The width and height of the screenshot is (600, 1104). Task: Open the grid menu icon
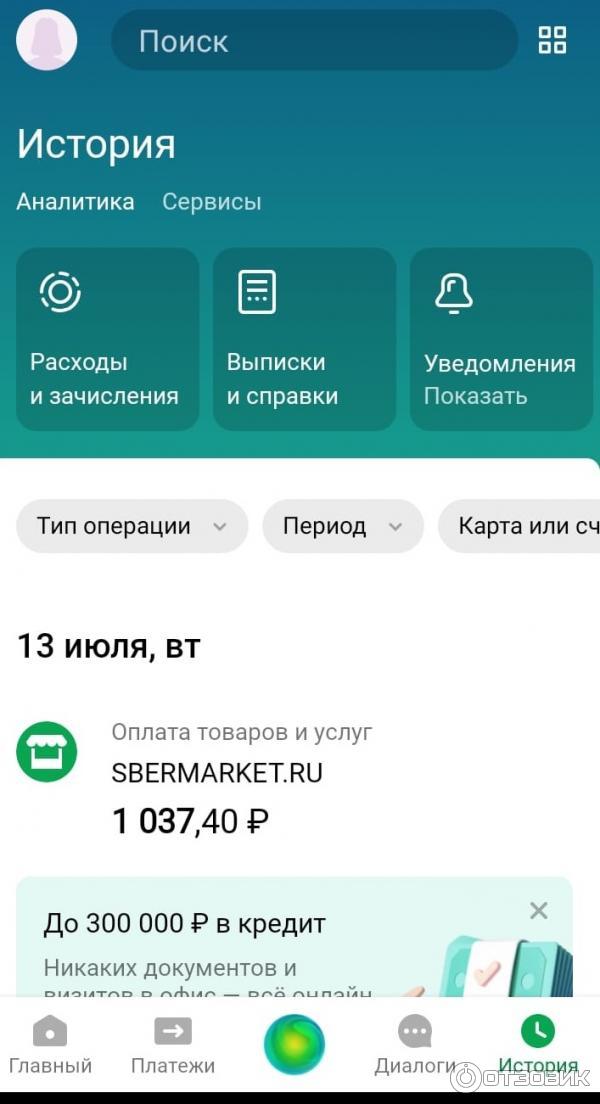coord(552,41)
